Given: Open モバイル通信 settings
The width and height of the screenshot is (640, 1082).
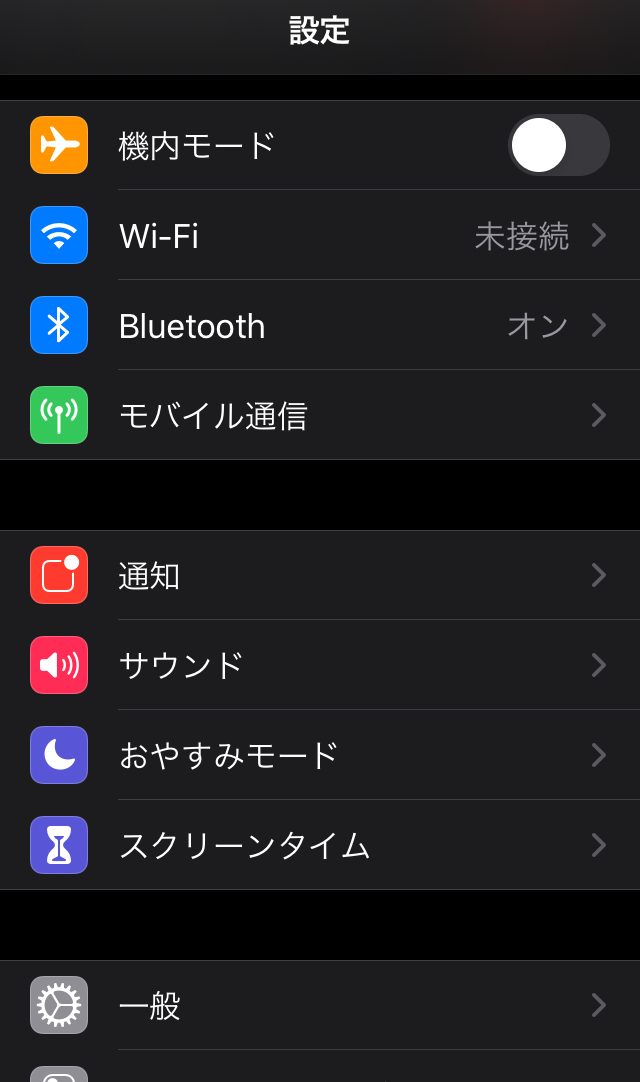Looking at the screenshot, I should (x=320, y=416).
